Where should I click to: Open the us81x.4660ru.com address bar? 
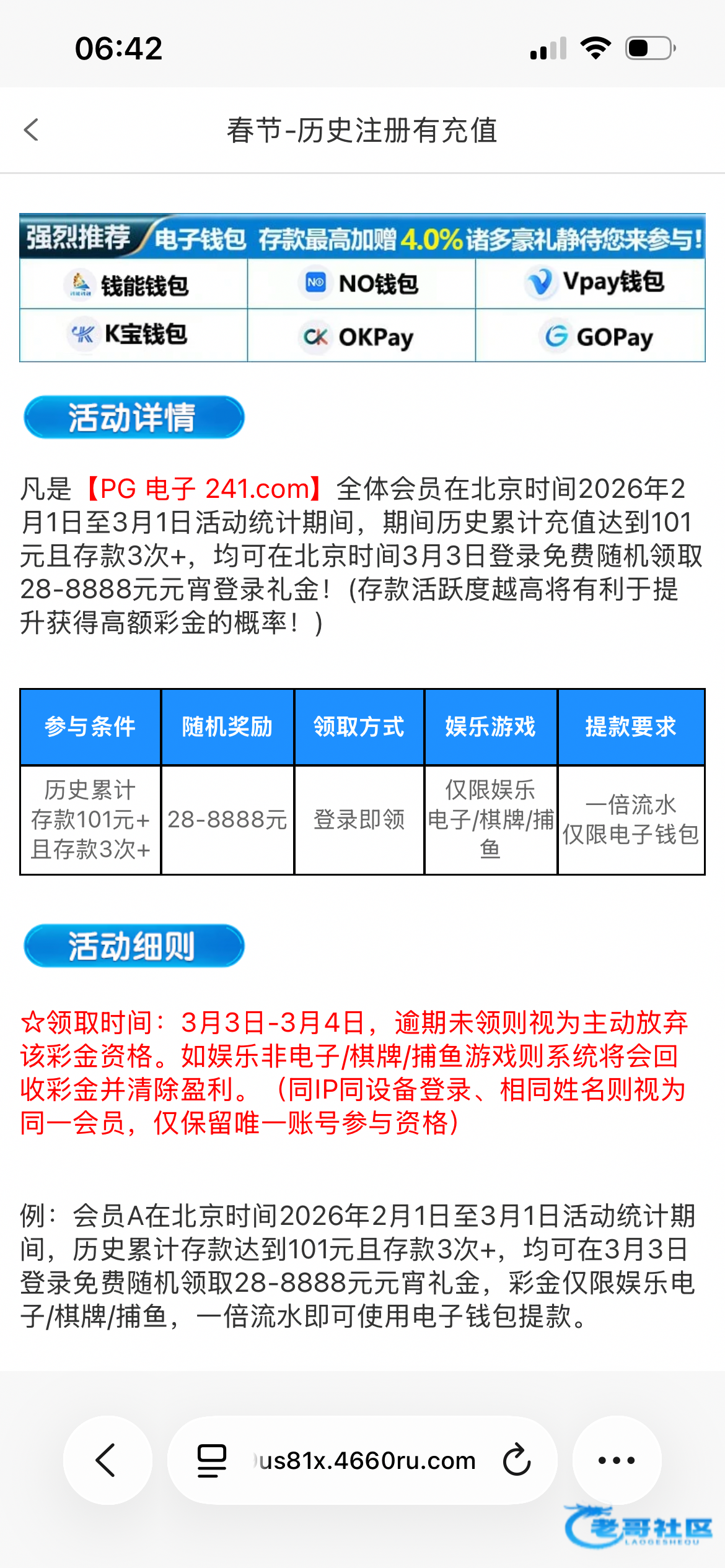366,1461
